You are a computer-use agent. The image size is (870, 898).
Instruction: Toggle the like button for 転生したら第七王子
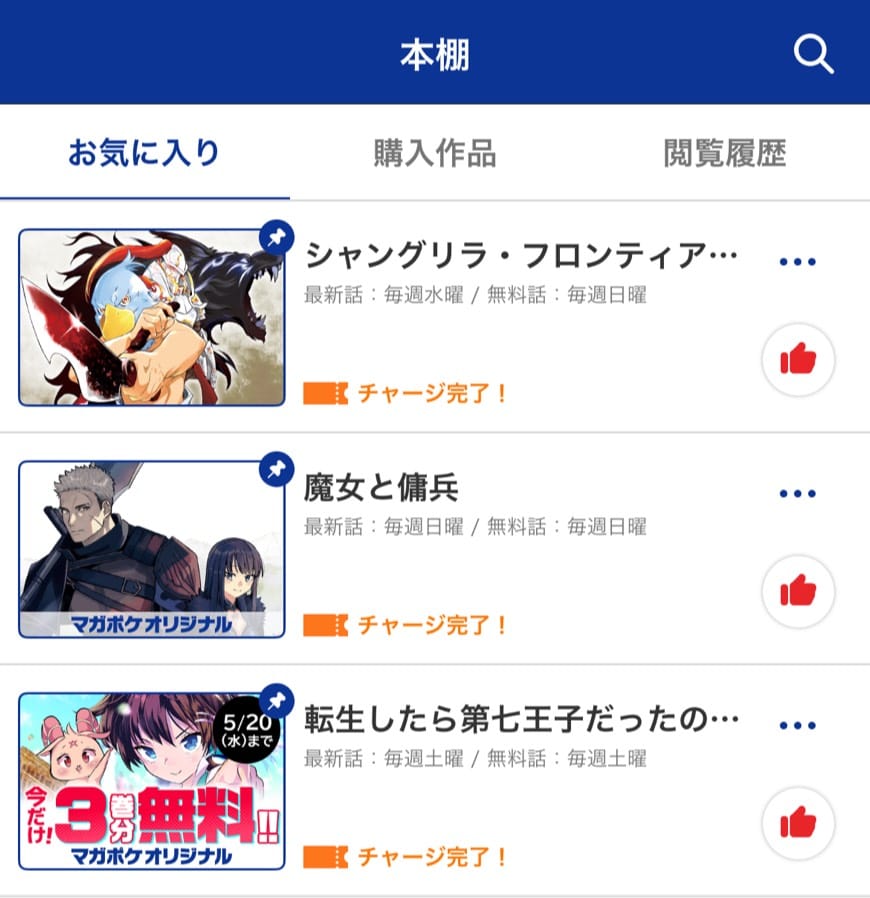(x=797, y=823)
